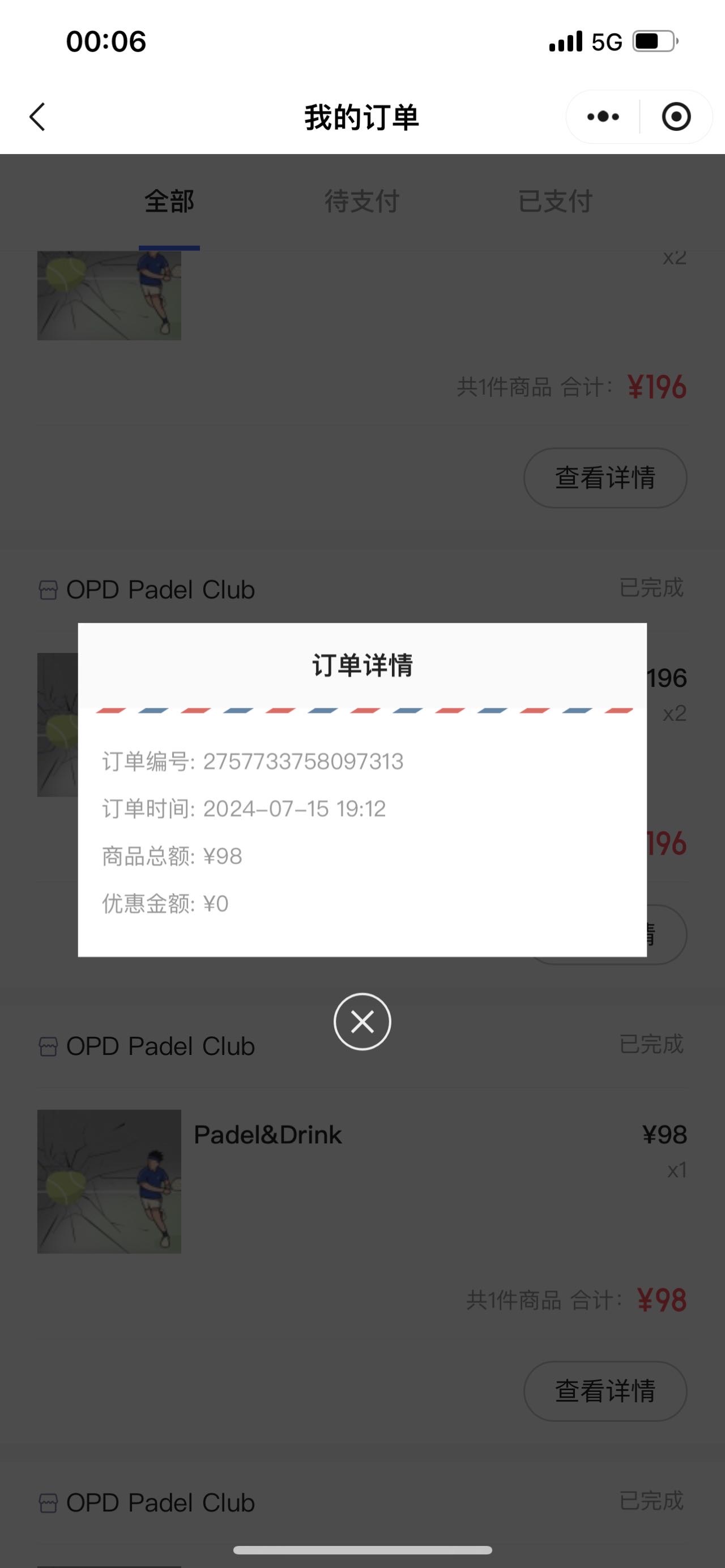
Task: Switch to the 待支付 tab
Action: click(361, 202)
